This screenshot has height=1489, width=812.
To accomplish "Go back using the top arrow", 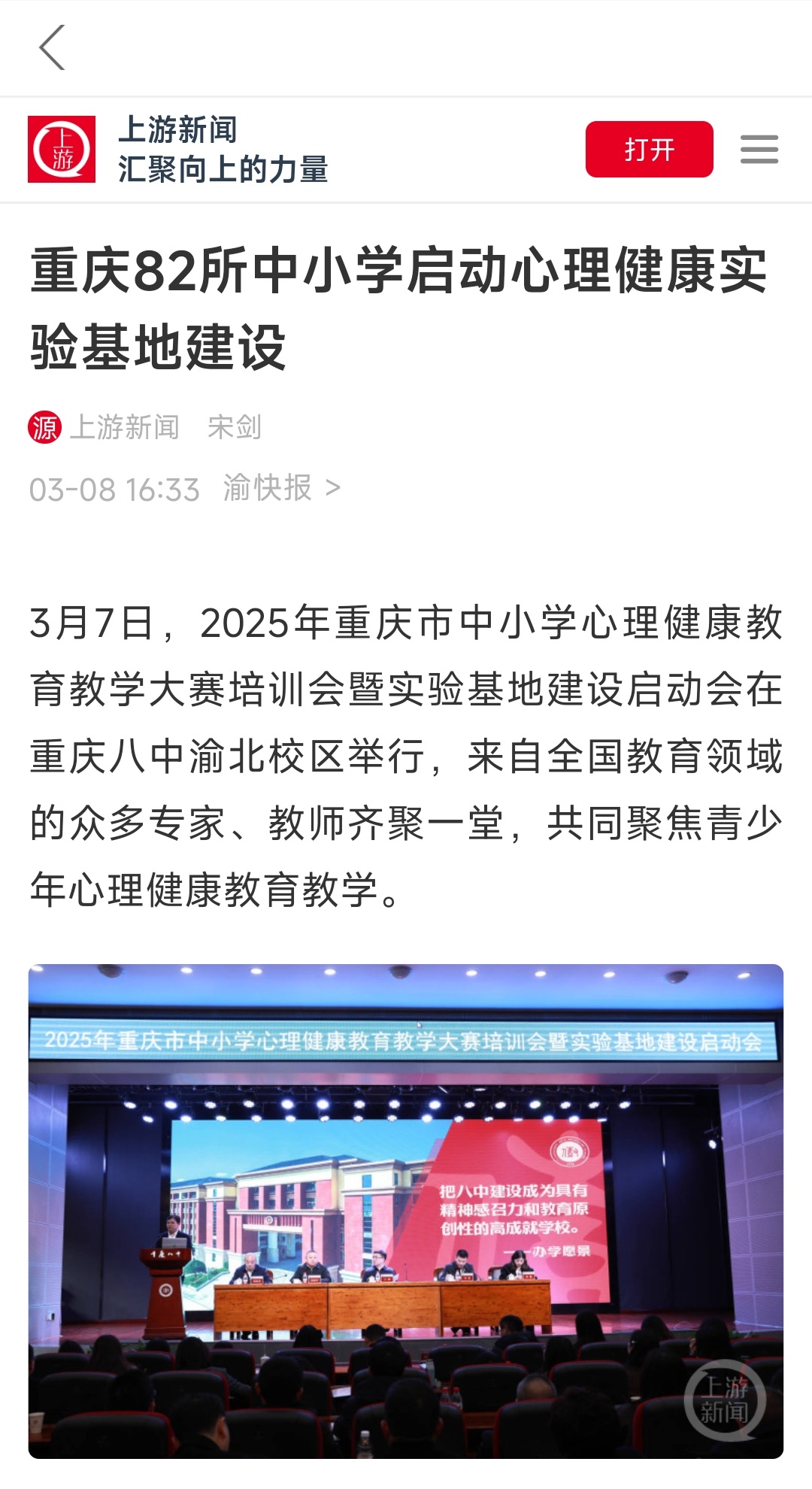I will (52, 47).
